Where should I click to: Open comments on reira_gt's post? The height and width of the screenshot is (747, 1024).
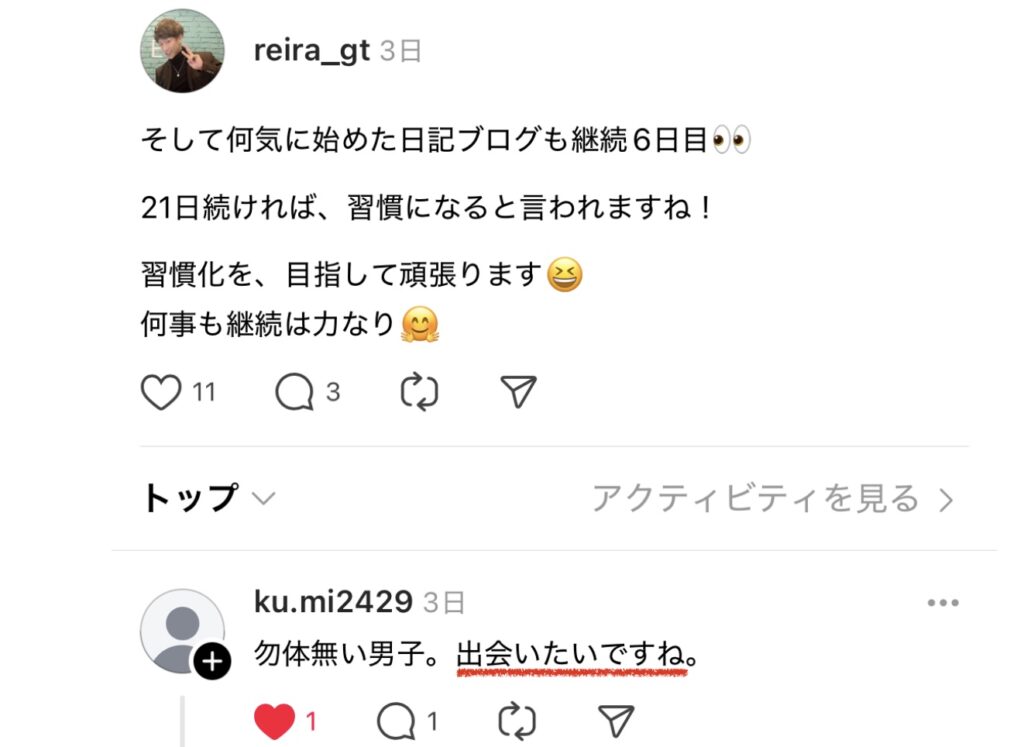click(x=295, y=392)
